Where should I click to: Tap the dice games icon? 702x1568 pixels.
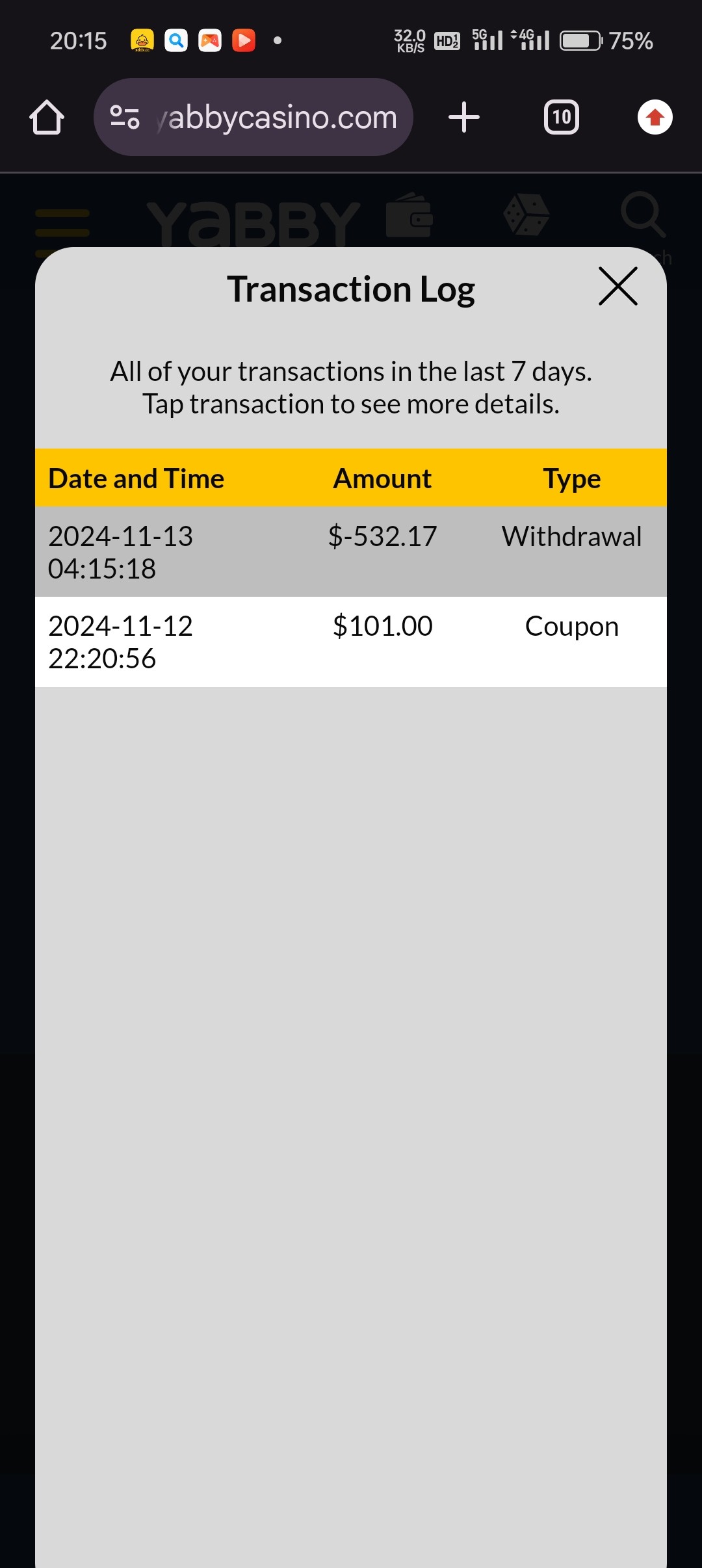[526, 216]
